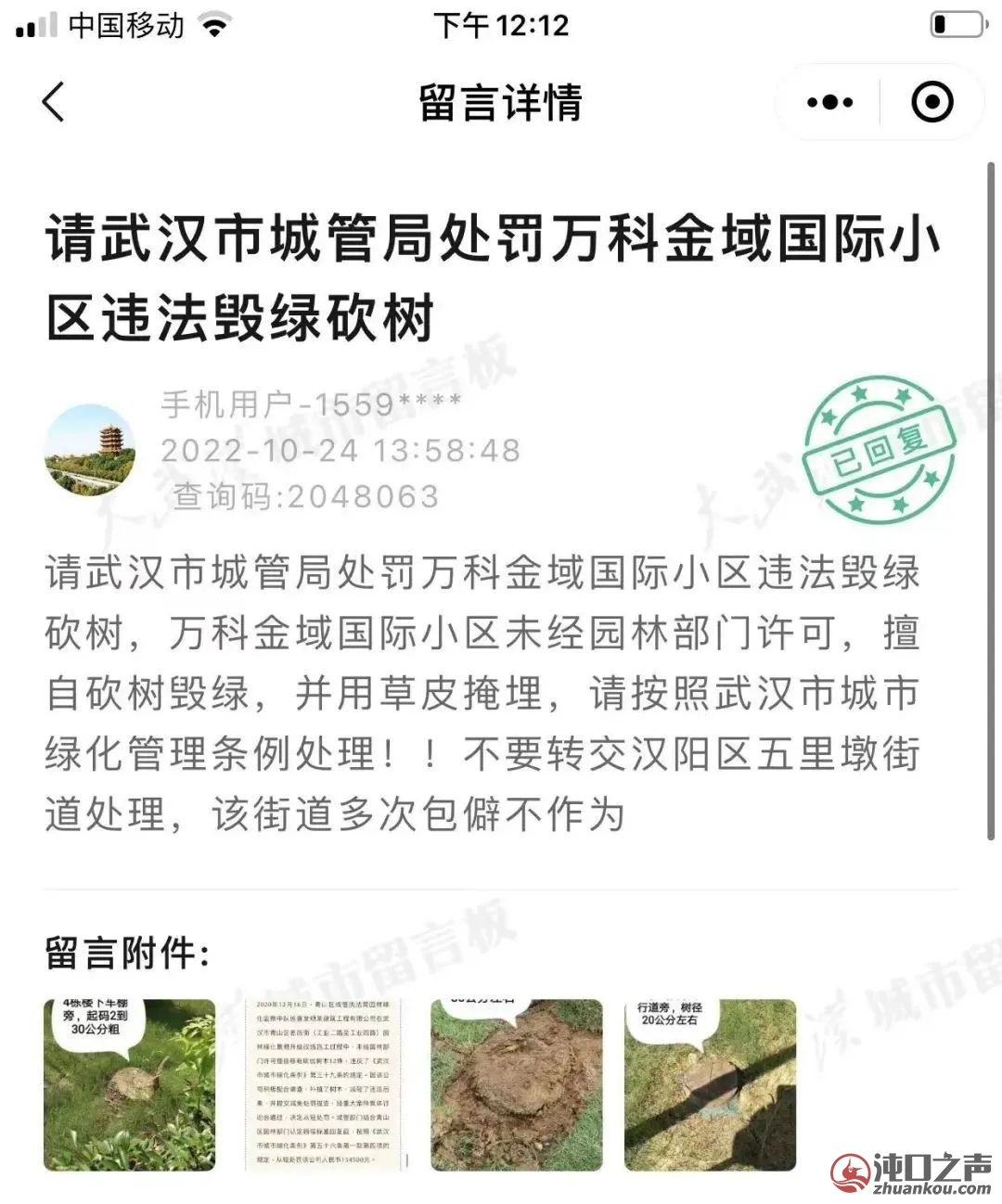Open the mini program more options menu
1002x1204 pixels.
(829, 102)
